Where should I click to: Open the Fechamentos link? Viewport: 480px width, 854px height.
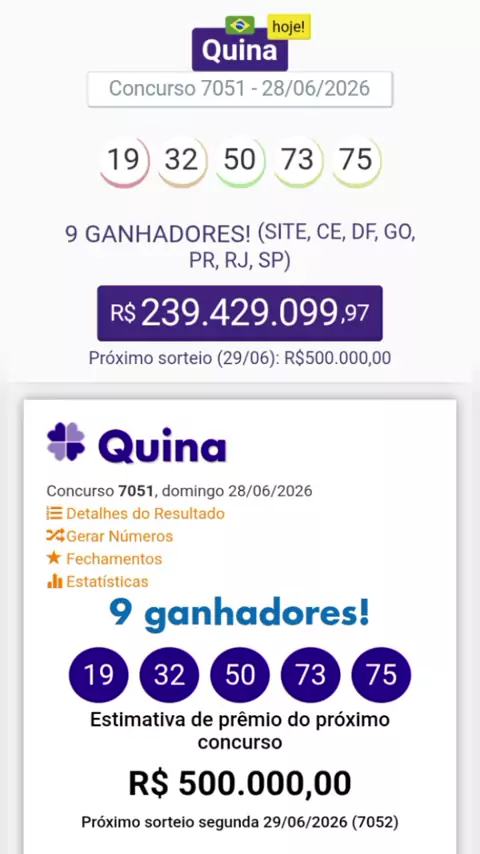105,559
